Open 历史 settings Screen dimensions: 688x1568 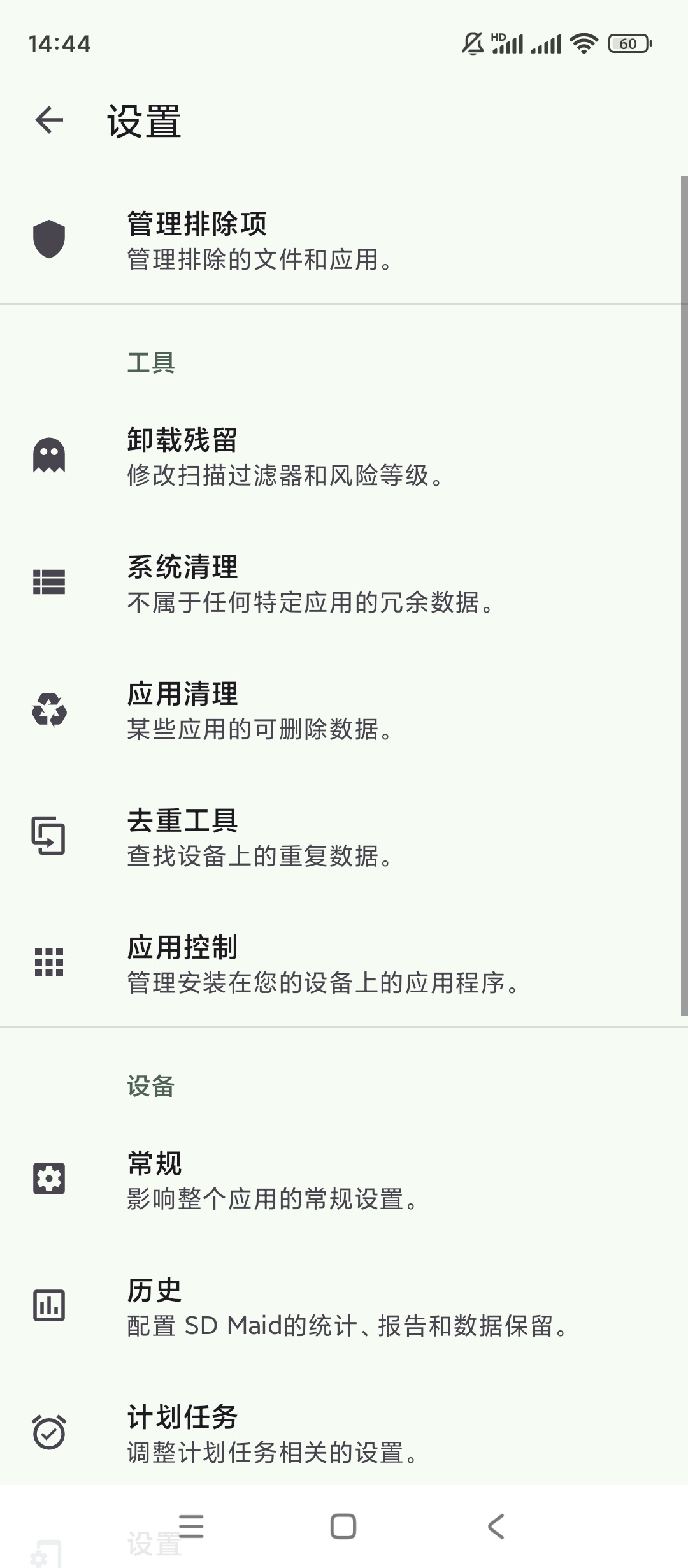coord(344,1306)
